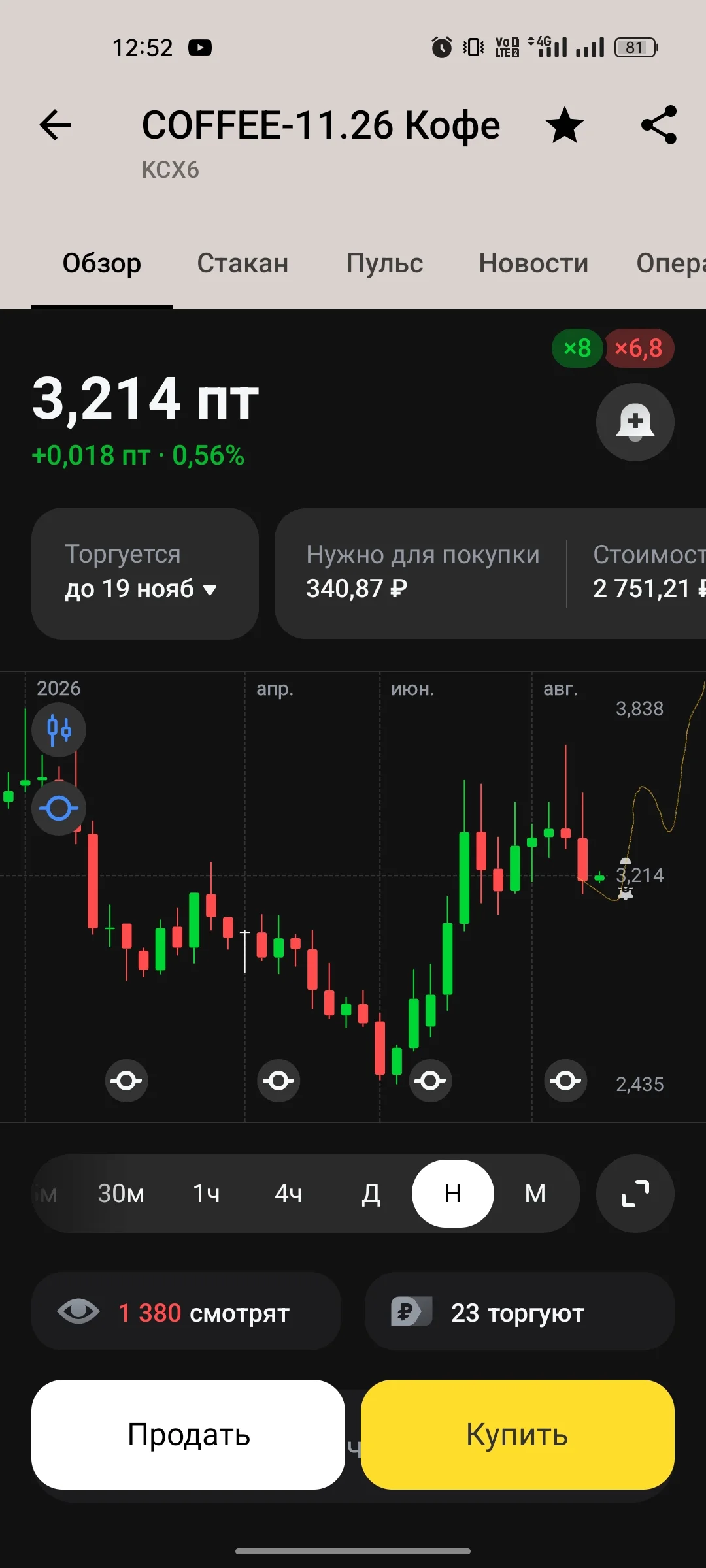Switch chart to the Д daily interval
The width and height of the screenshot is (706, 1568).
[371, 1193]
